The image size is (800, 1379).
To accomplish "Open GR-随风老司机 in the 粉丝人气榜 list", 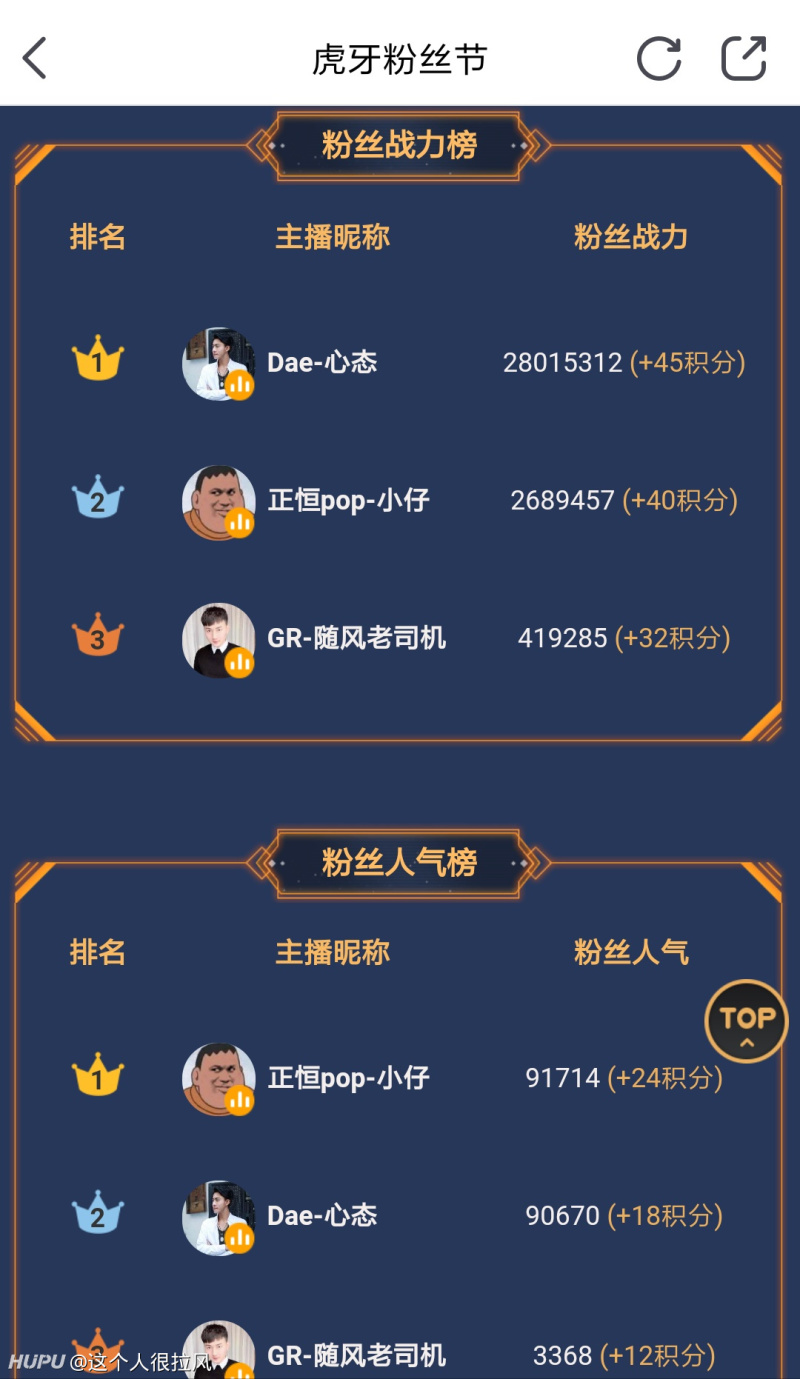I will pyautogui.click(x=356, y=1355).
